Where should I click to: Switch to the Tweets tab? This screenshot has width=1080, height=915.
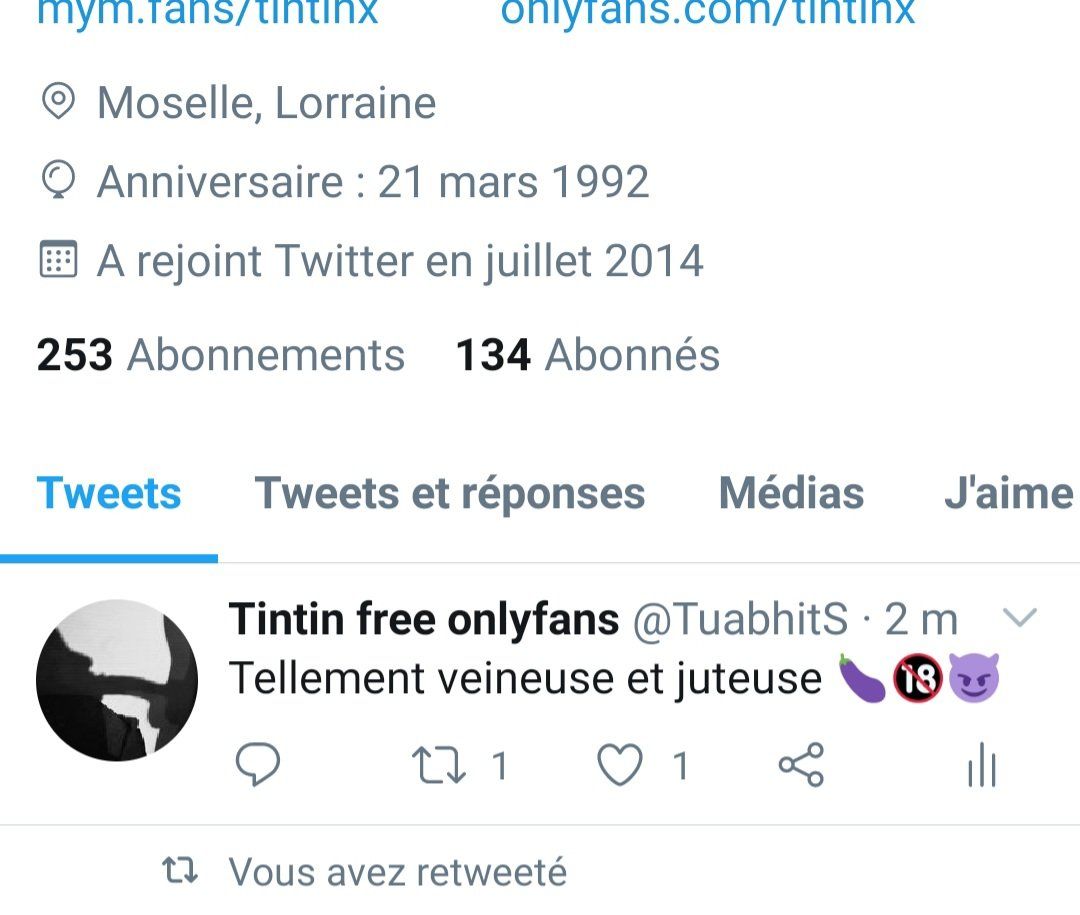click(109, 494)
